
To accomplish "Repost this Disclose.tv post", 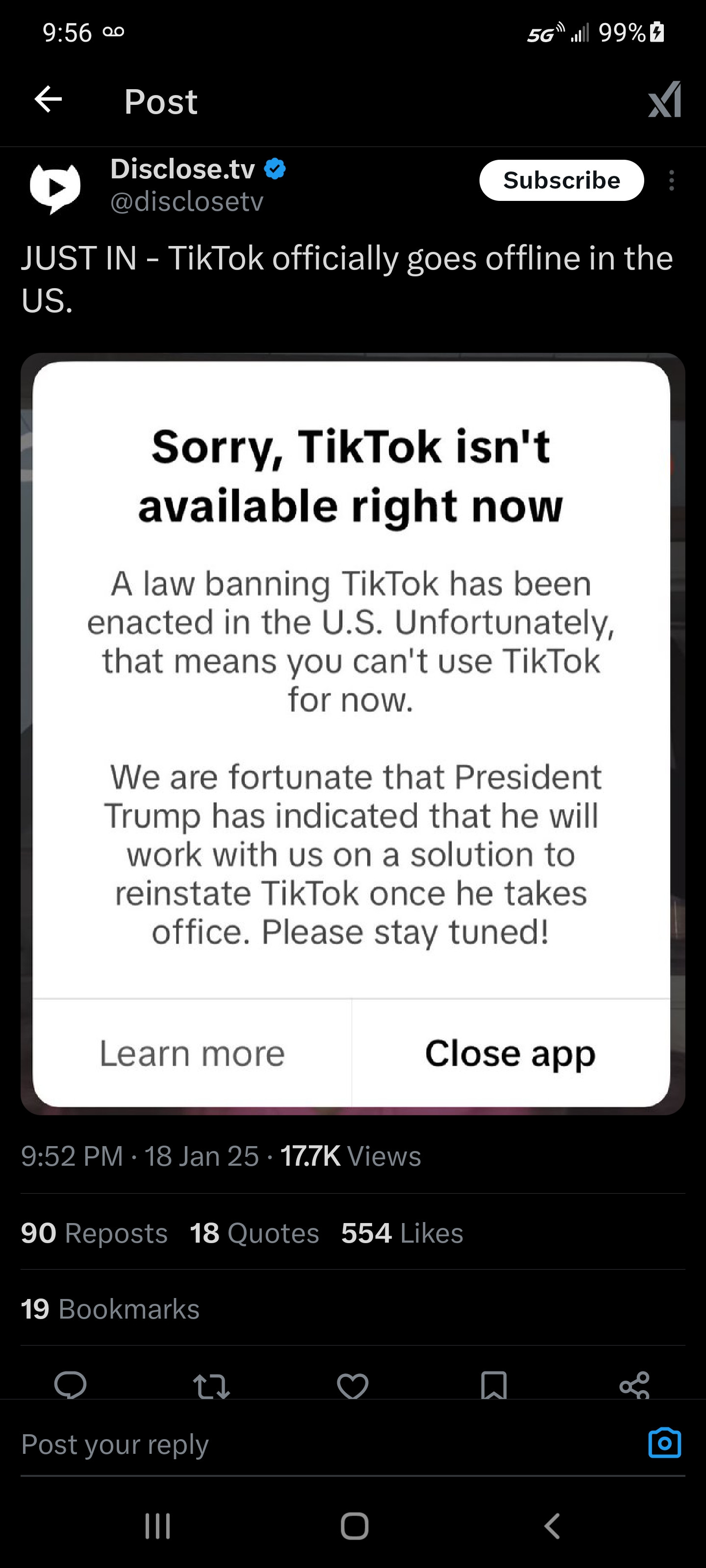I will 211,1385.
